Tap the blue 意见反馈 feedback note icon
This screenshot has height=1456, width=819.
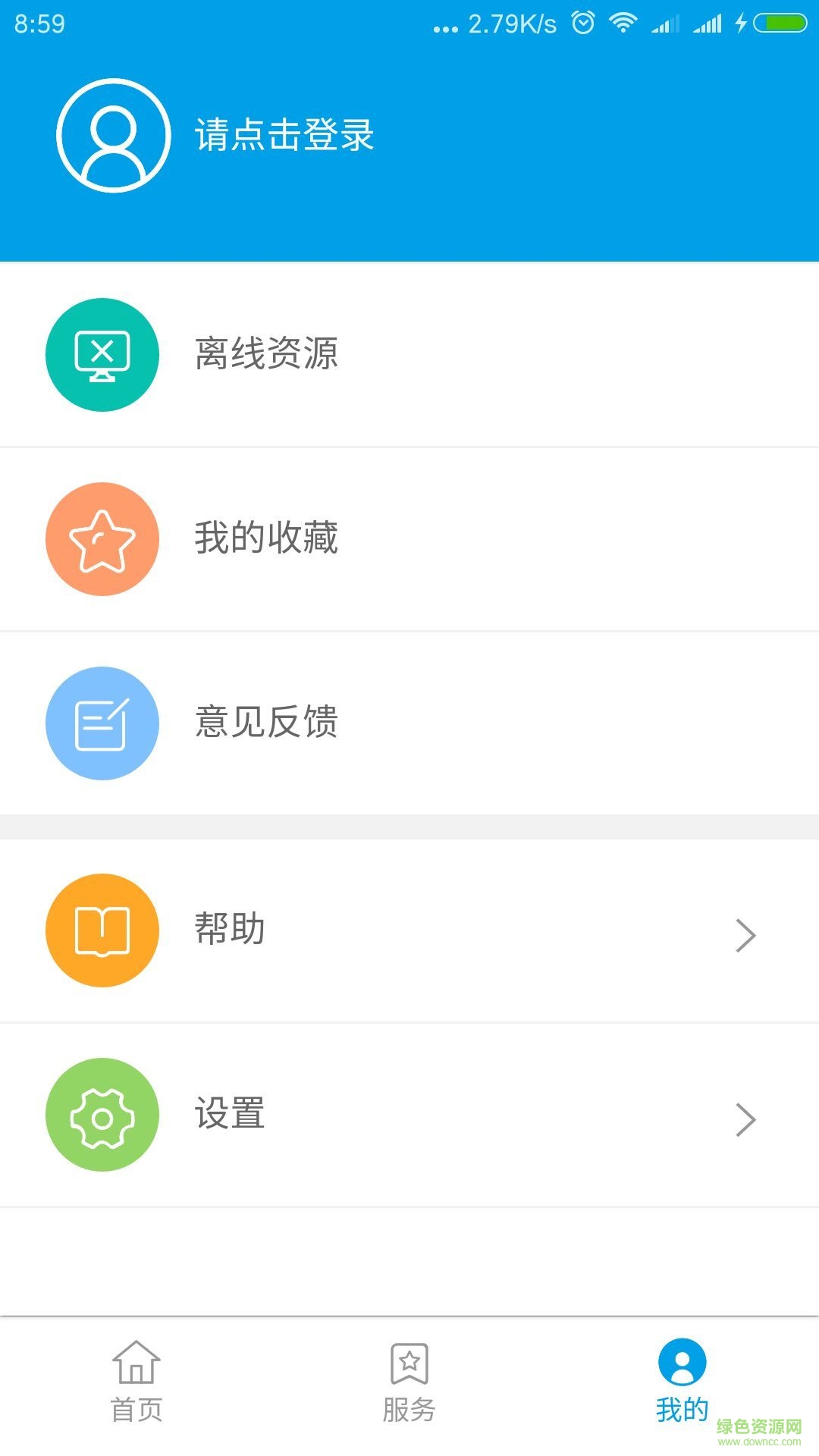pos(102,723)
